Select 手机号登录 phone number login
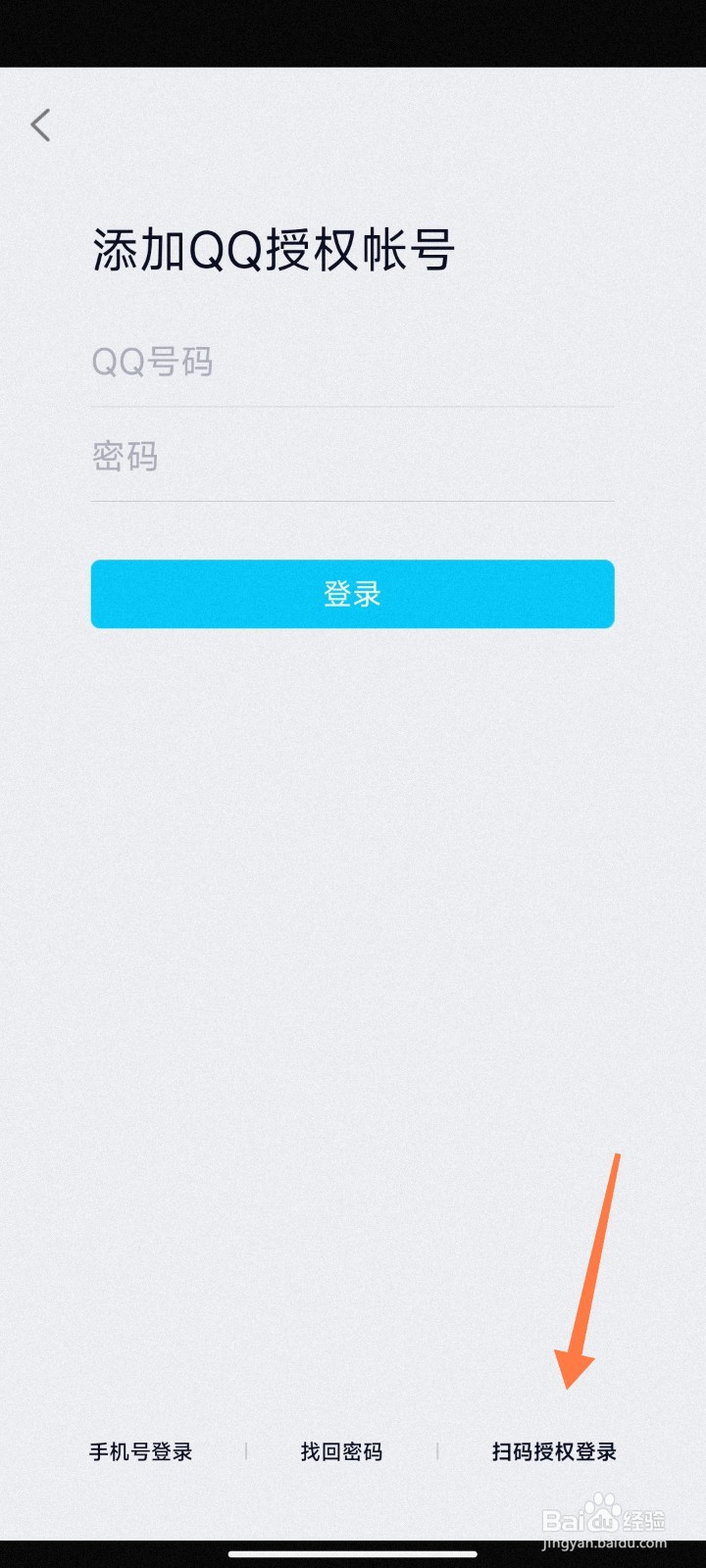This screenshot has height=1568, width=706. [x=140, y=1453]
